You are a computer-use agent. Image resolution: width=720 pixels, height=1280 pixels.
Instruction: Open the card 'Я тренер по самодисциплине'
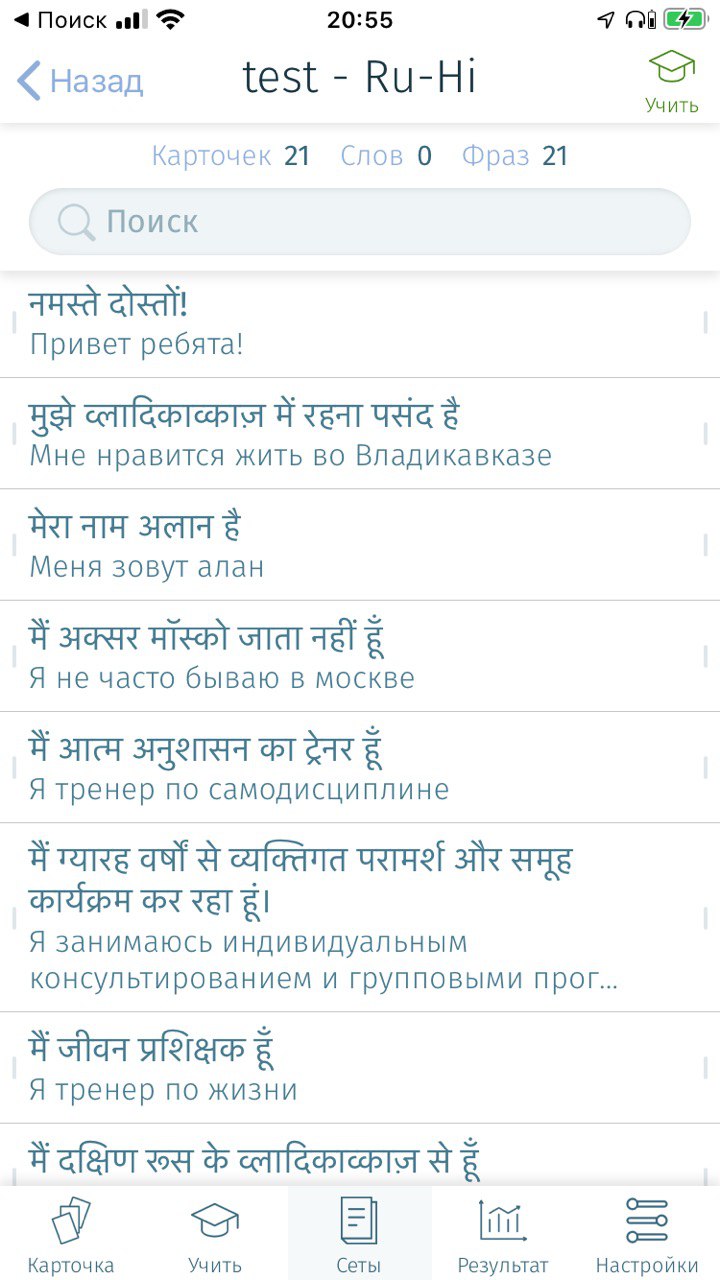pos(360,767)
